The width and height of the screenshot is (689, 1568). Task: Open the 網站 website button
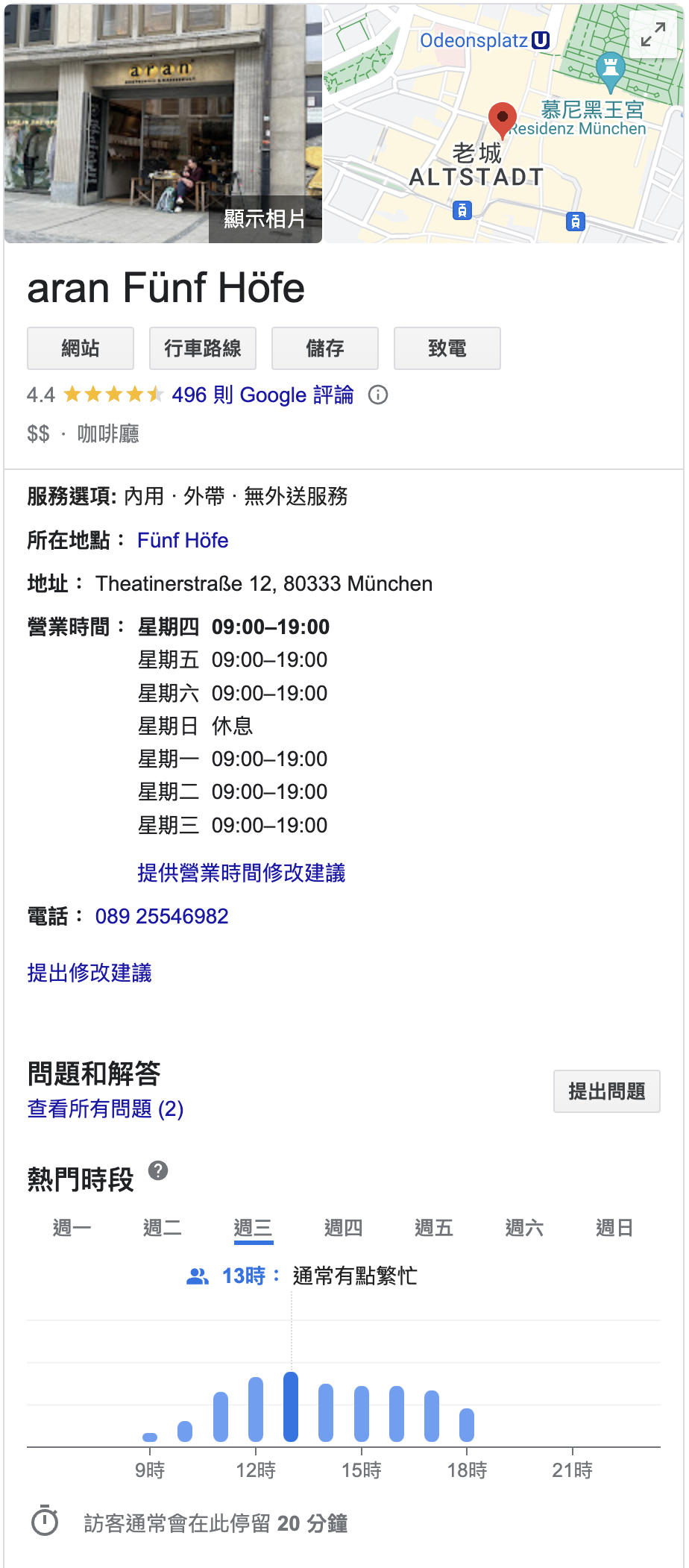[x=81, y=348]
